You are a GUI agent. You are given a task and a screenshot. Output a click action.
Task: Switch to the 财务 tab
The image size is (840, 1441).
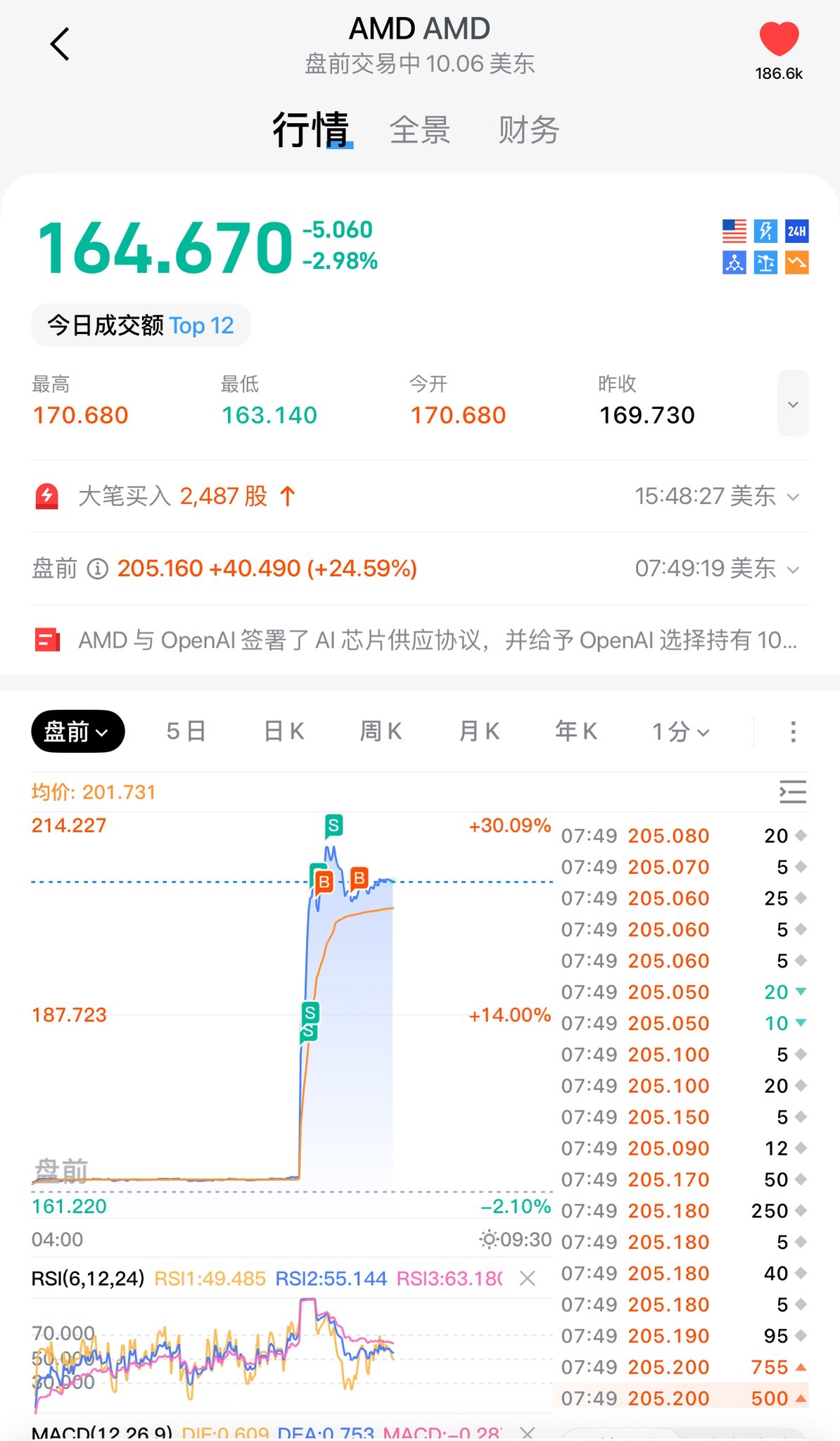tap(528, 130)
